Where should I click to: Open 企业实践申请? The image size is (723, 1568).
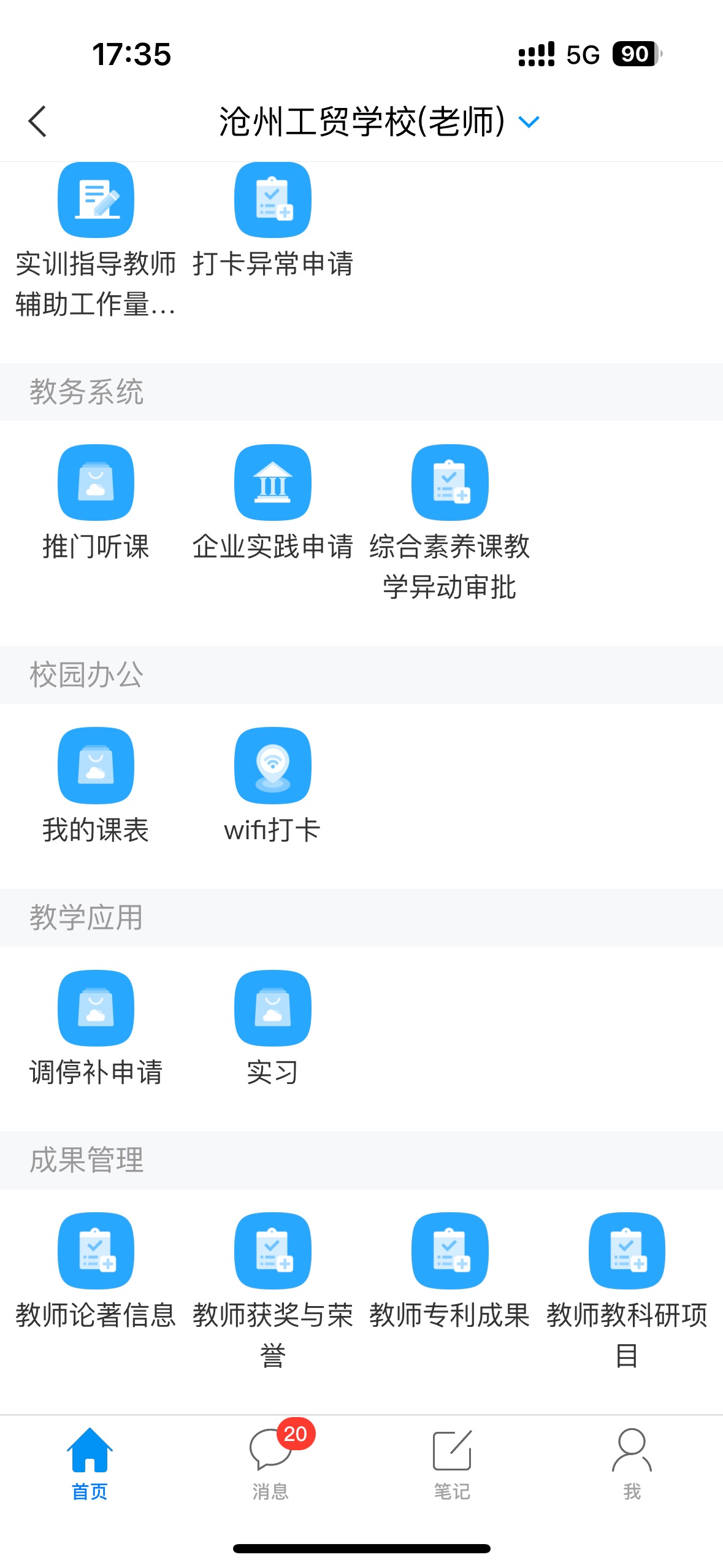point(273,483)
